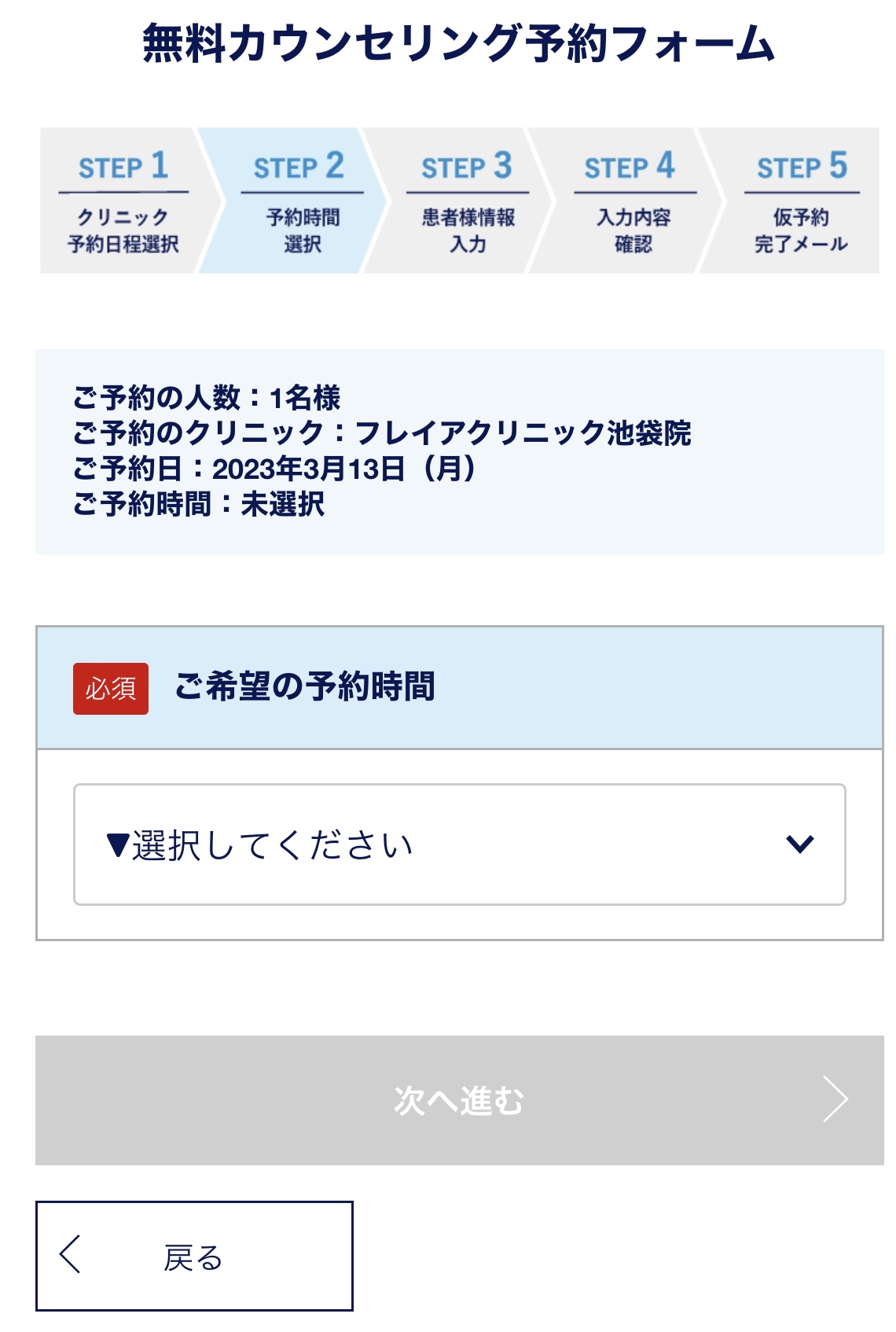Screen dimensions: 896x1332
Task: Go back with the 戻る button
Action: 194,1257
